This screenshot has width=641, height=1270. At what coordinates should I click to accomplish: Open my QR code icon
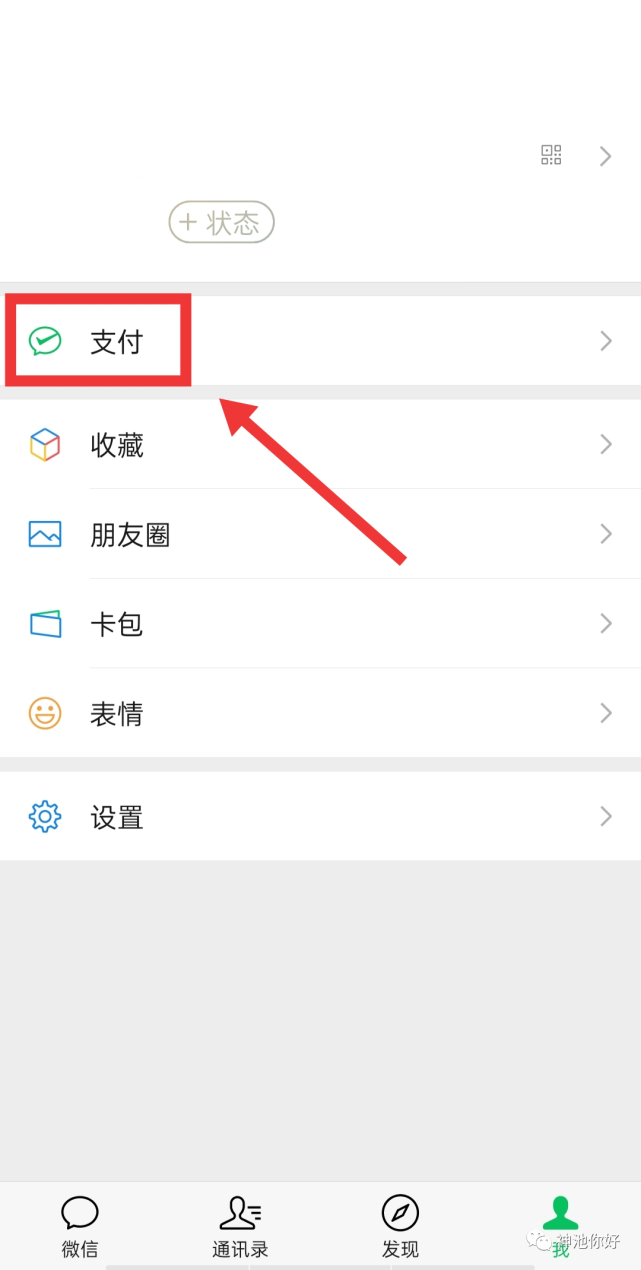coord(551,155)
